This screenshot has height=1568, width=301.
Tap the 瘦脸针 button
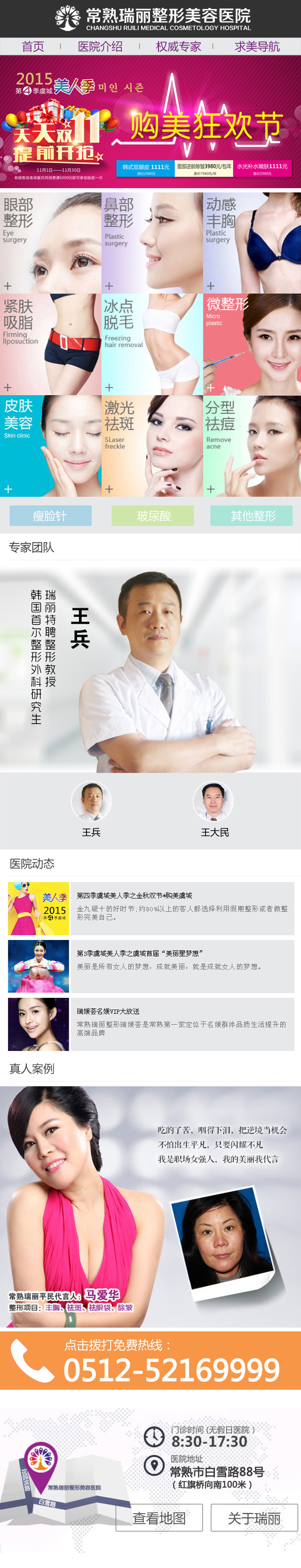pos(50,516)
